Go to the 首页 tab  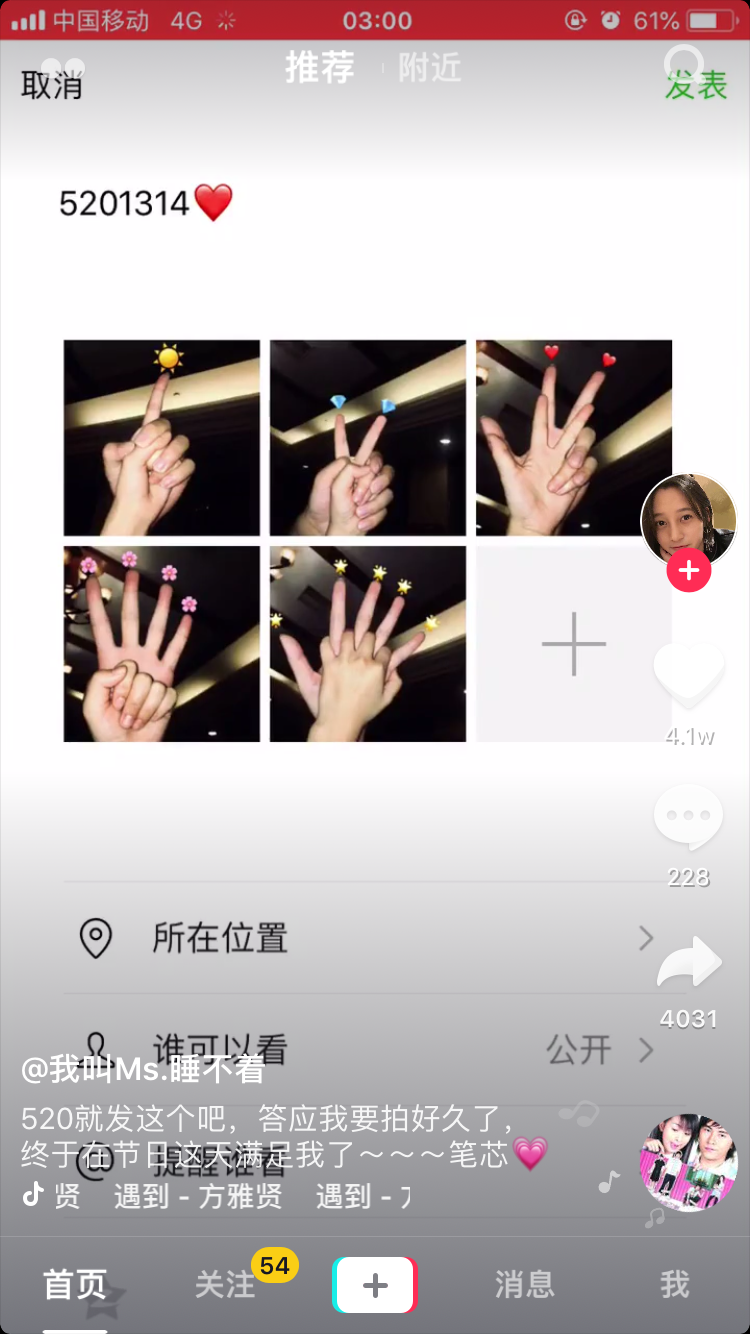(75, 1285)
